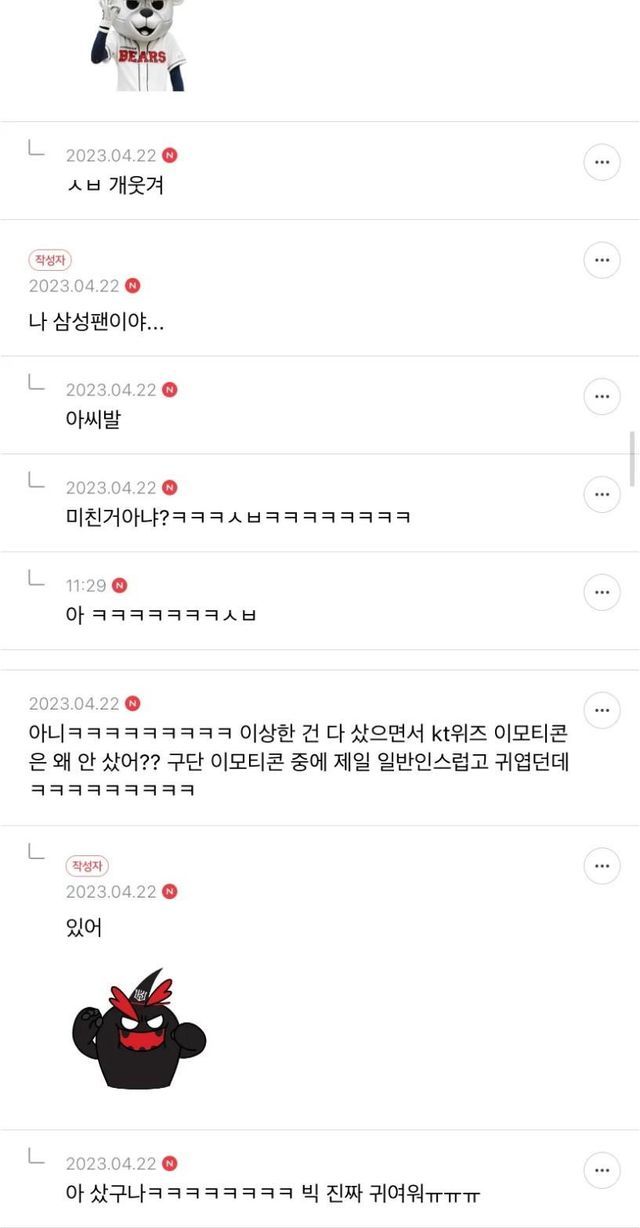Tap the three-dot menu on '미친거아냐?' reply

click(x=601, y=494)
